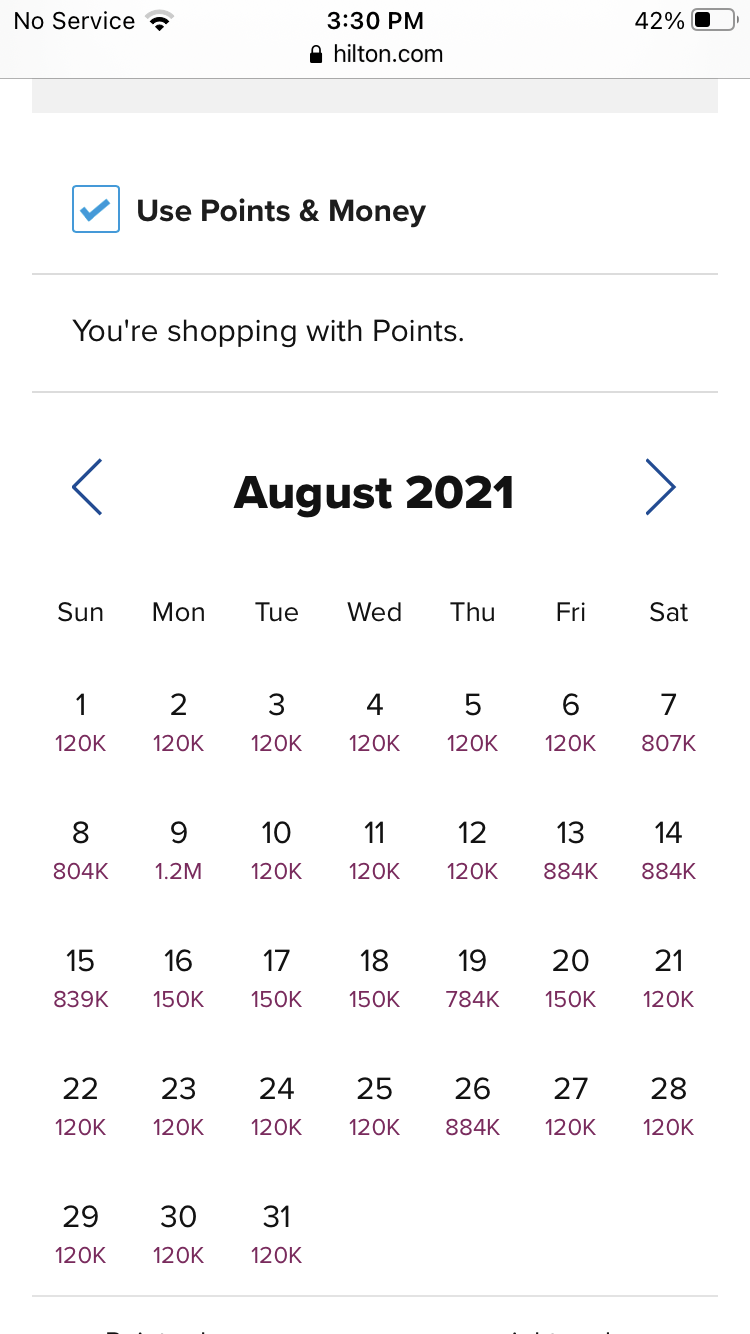
Task: Pick August 13 at 884K points
Action: pos(570,850)
